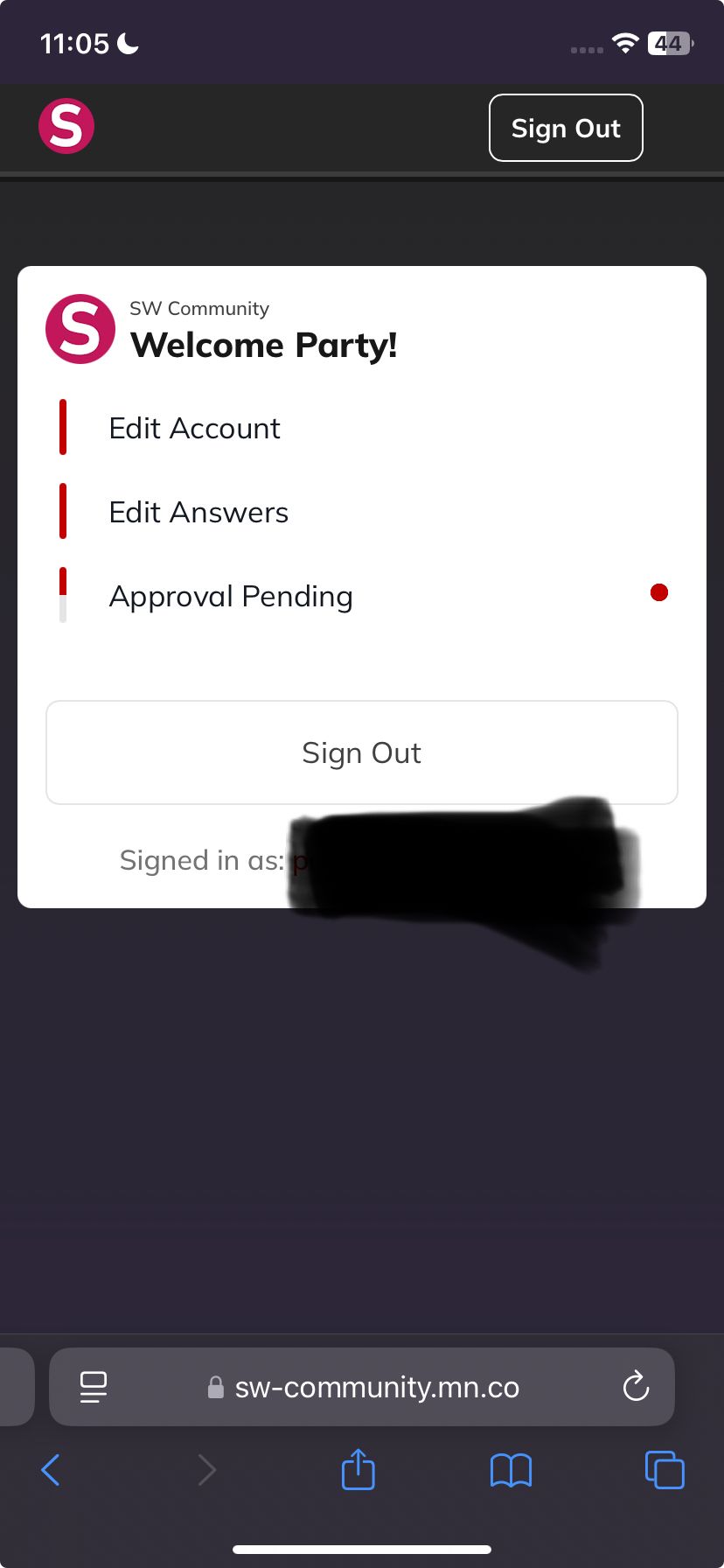
Task: Share this page from Safari toolbar
Action: click(358, 1470)
